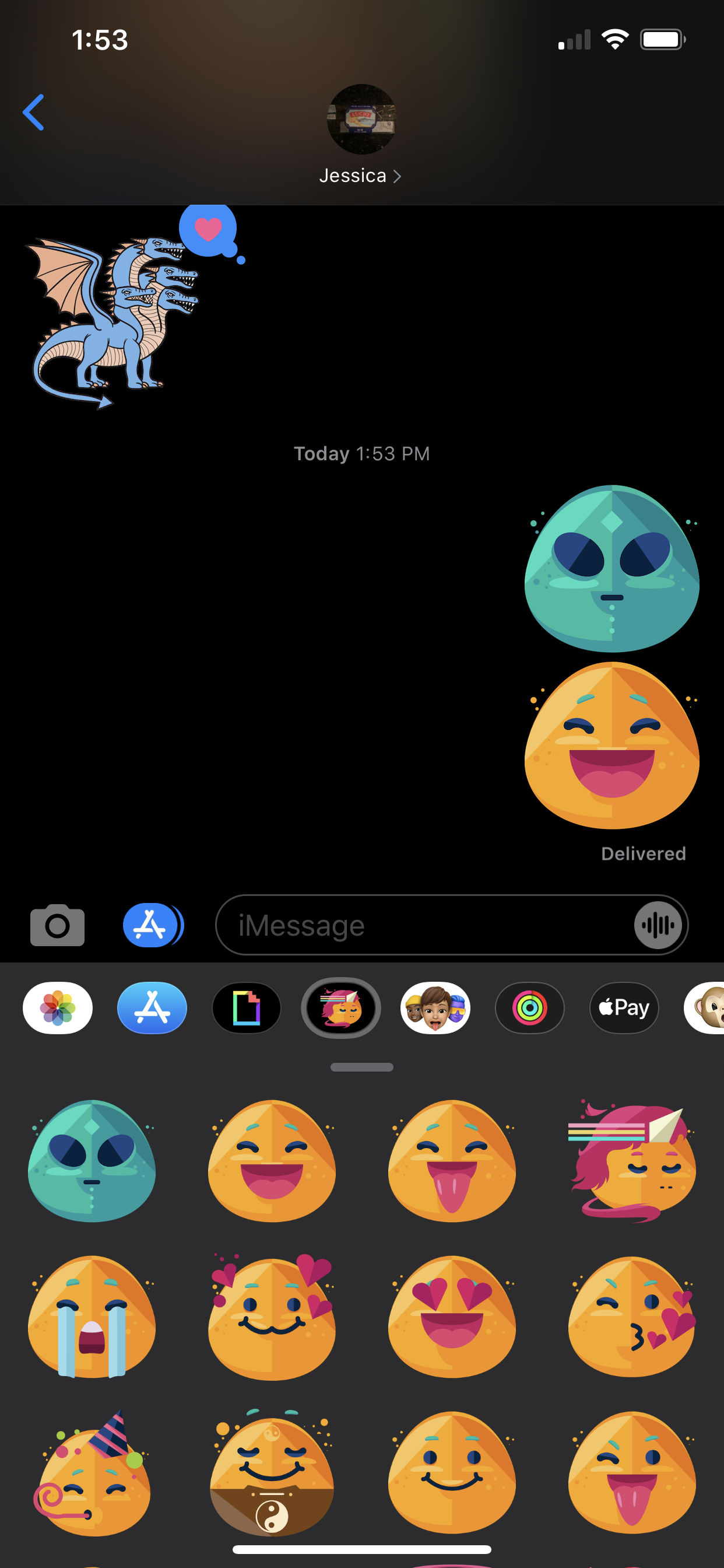Image resolution: width=724 pixels, height=1568 pixels.
Task: Open the Photos iMessage app
Action: [58, 1008]
